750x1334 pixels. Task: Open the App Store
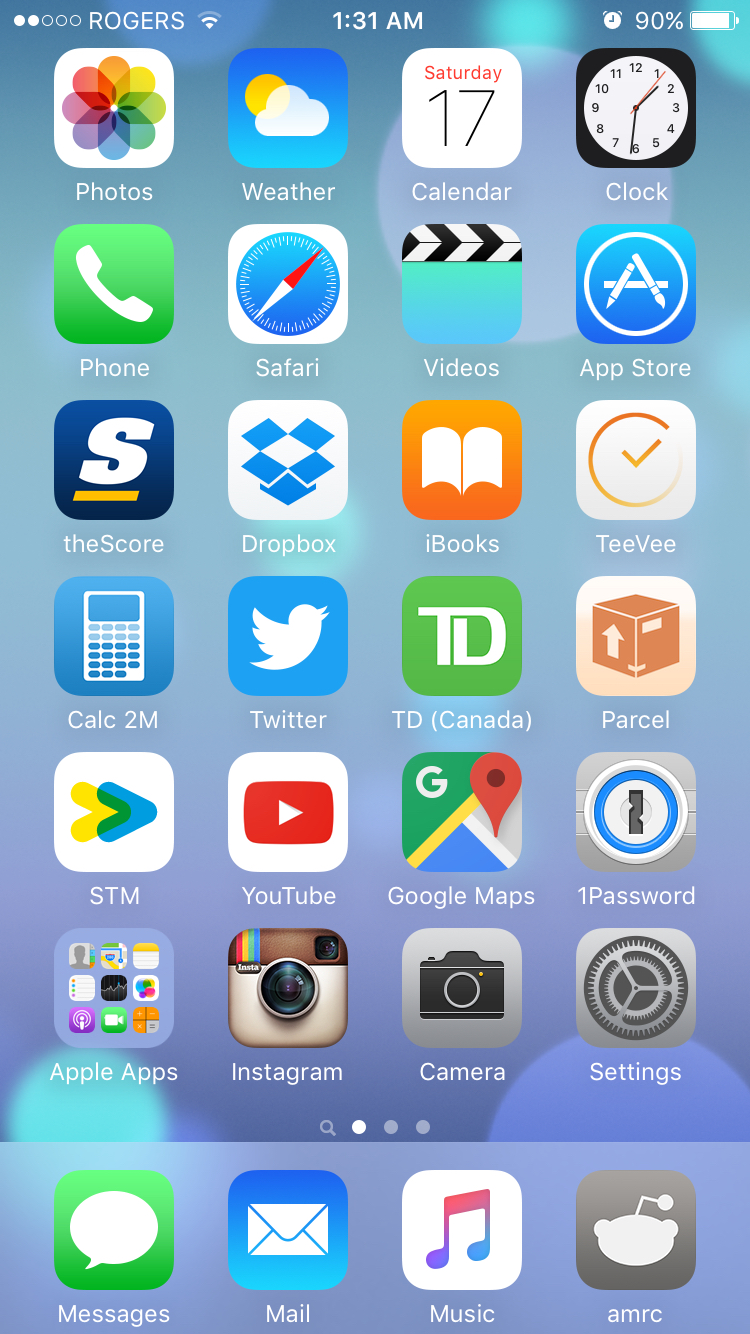click(x=636, y=284)
